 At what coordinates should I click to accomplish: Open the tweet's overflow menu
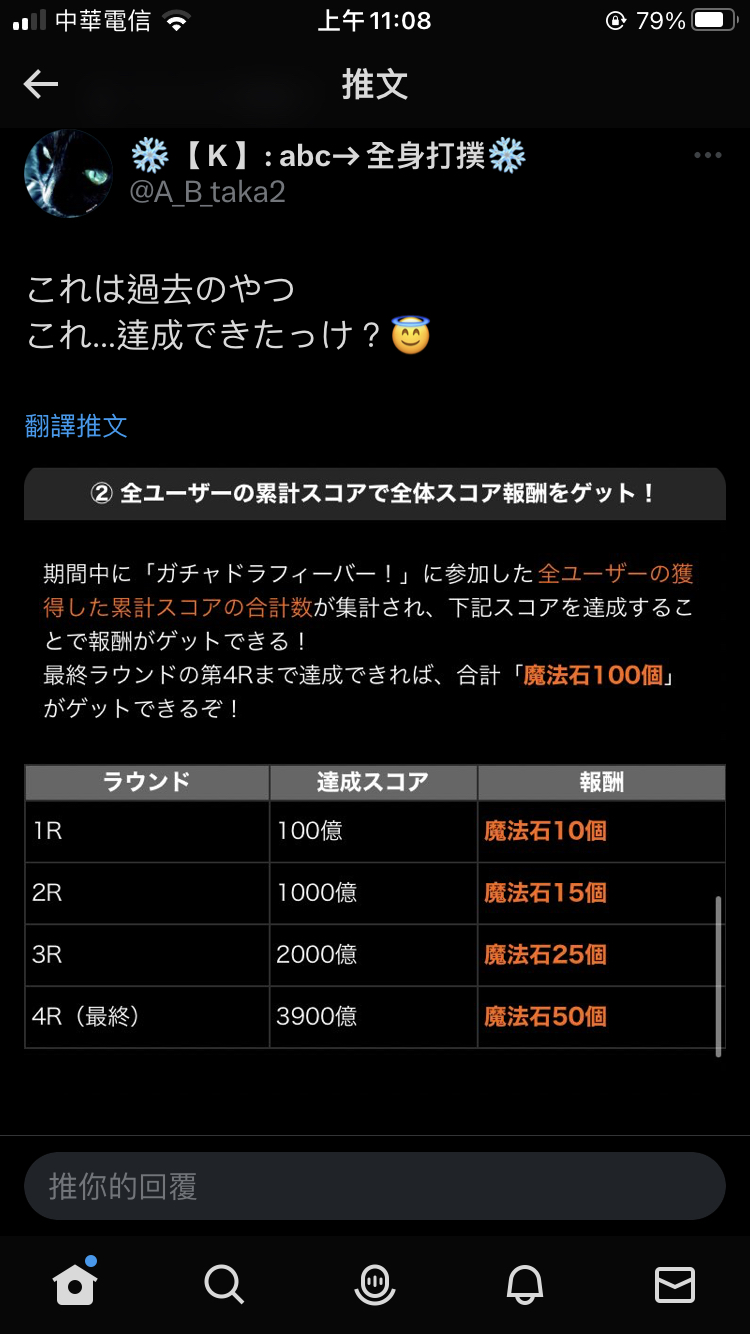point(707,155)
